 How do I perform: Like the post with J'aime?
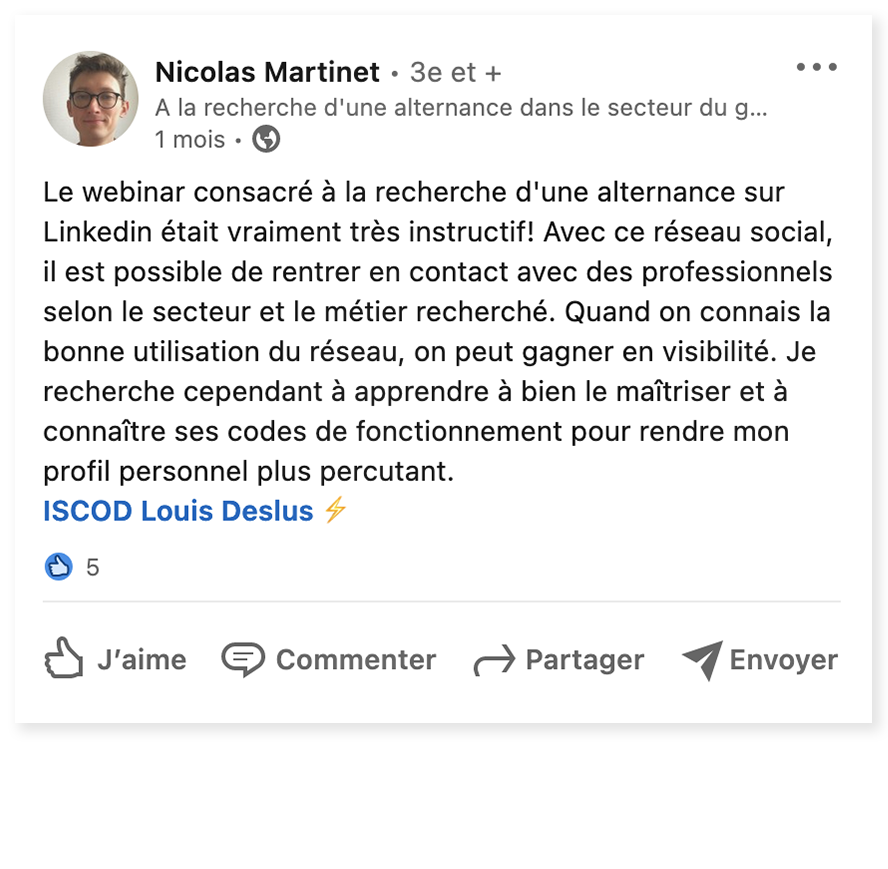coord(116,660)
